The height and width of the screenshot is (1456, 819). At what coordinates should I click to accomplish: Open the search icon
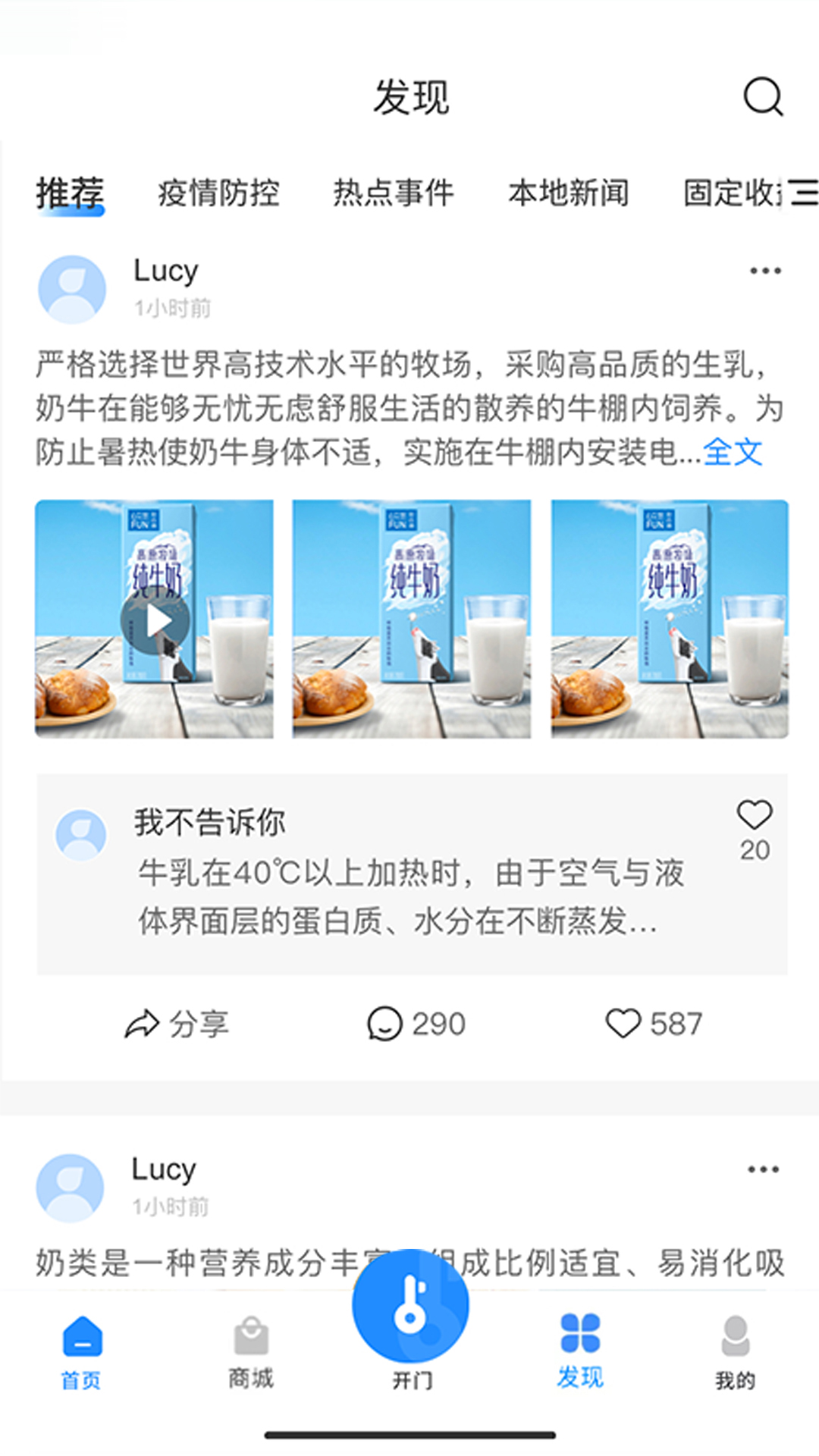(762, 96)
